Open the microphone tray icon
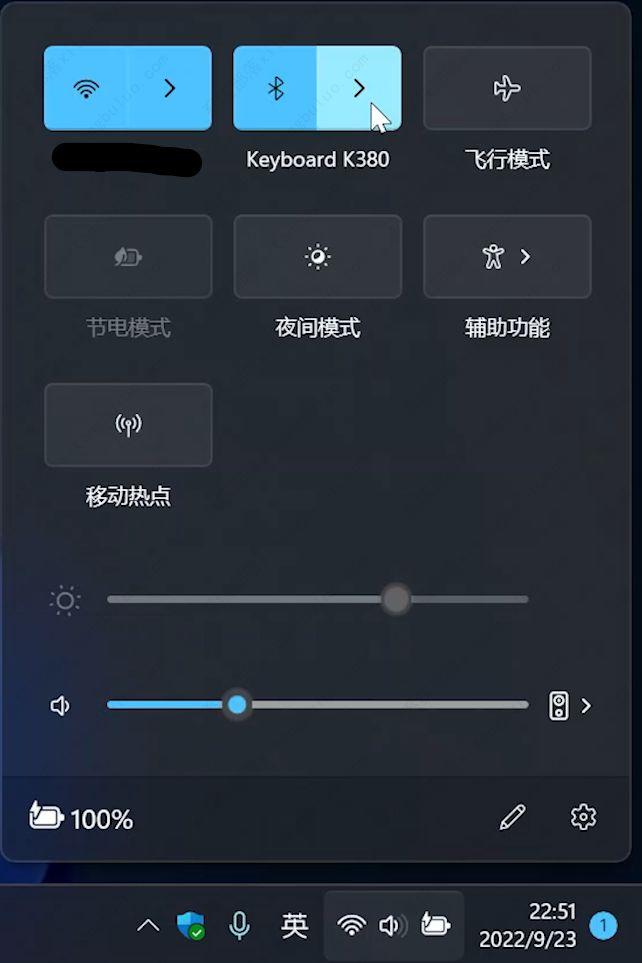 239,925
